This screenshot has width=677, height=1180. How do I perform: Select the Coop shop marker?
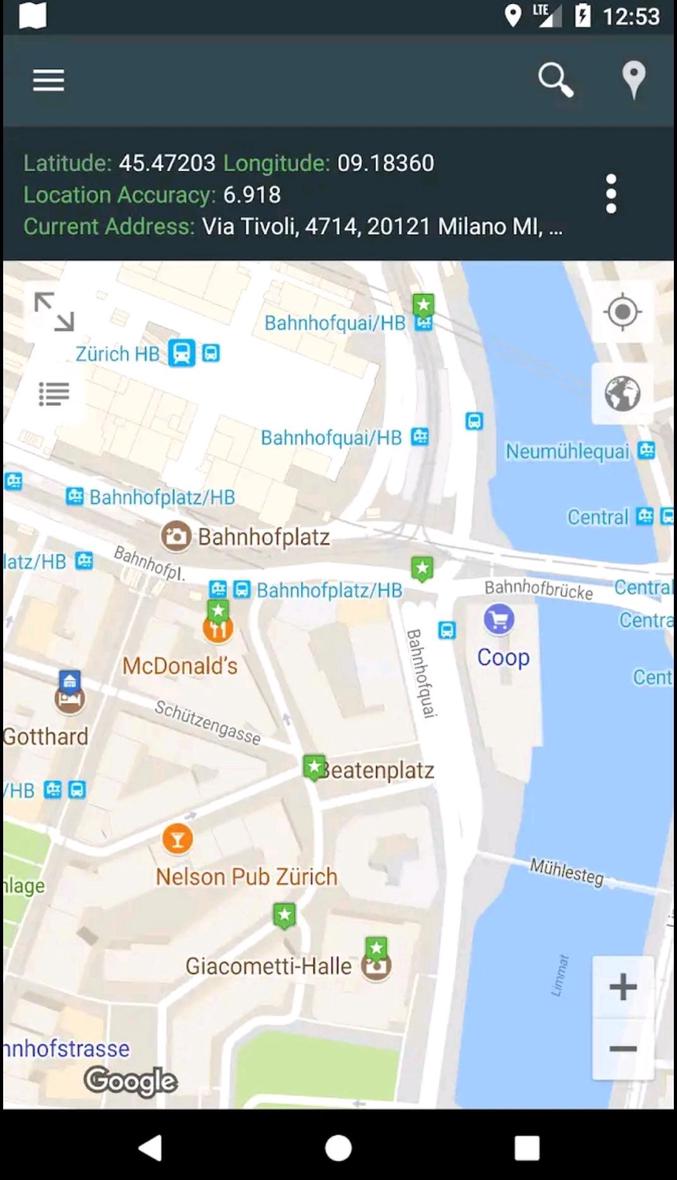tap(498, 620)
